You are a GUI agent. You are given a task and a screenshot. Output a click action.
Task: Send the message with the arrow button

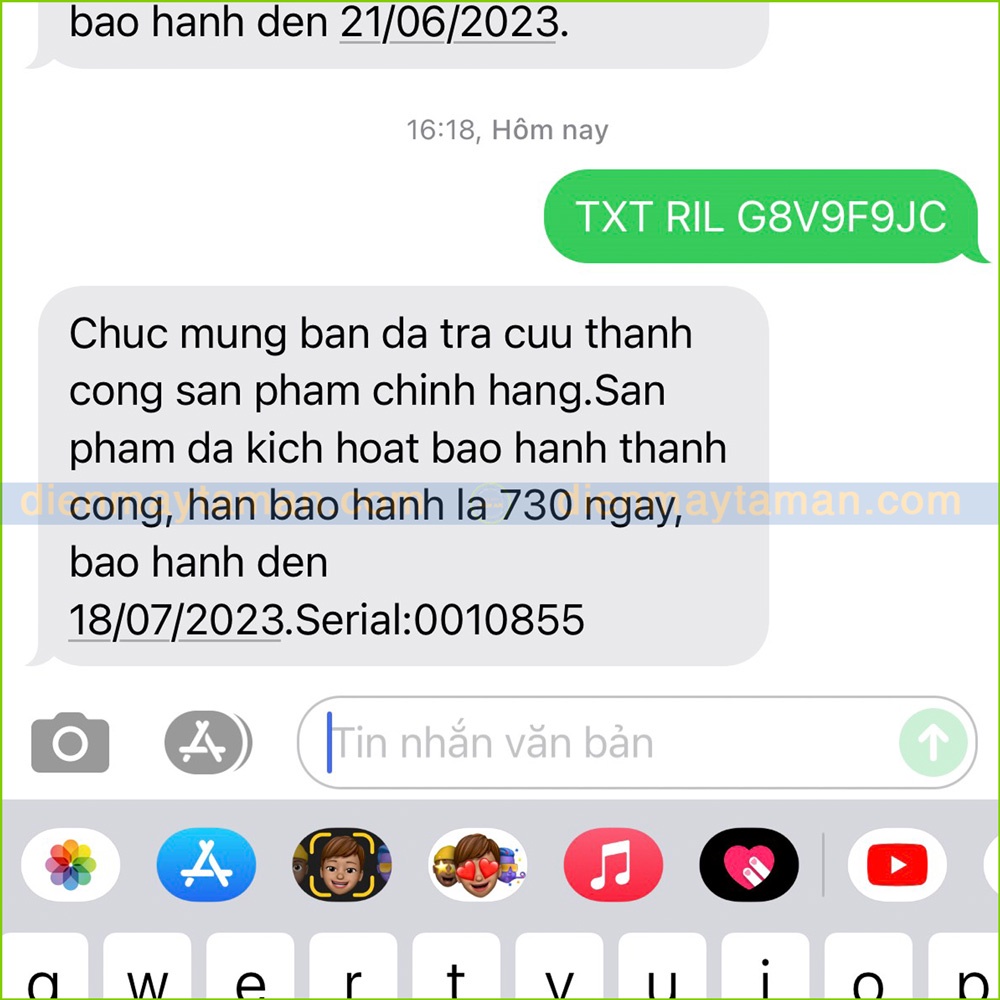click(933, 743)
